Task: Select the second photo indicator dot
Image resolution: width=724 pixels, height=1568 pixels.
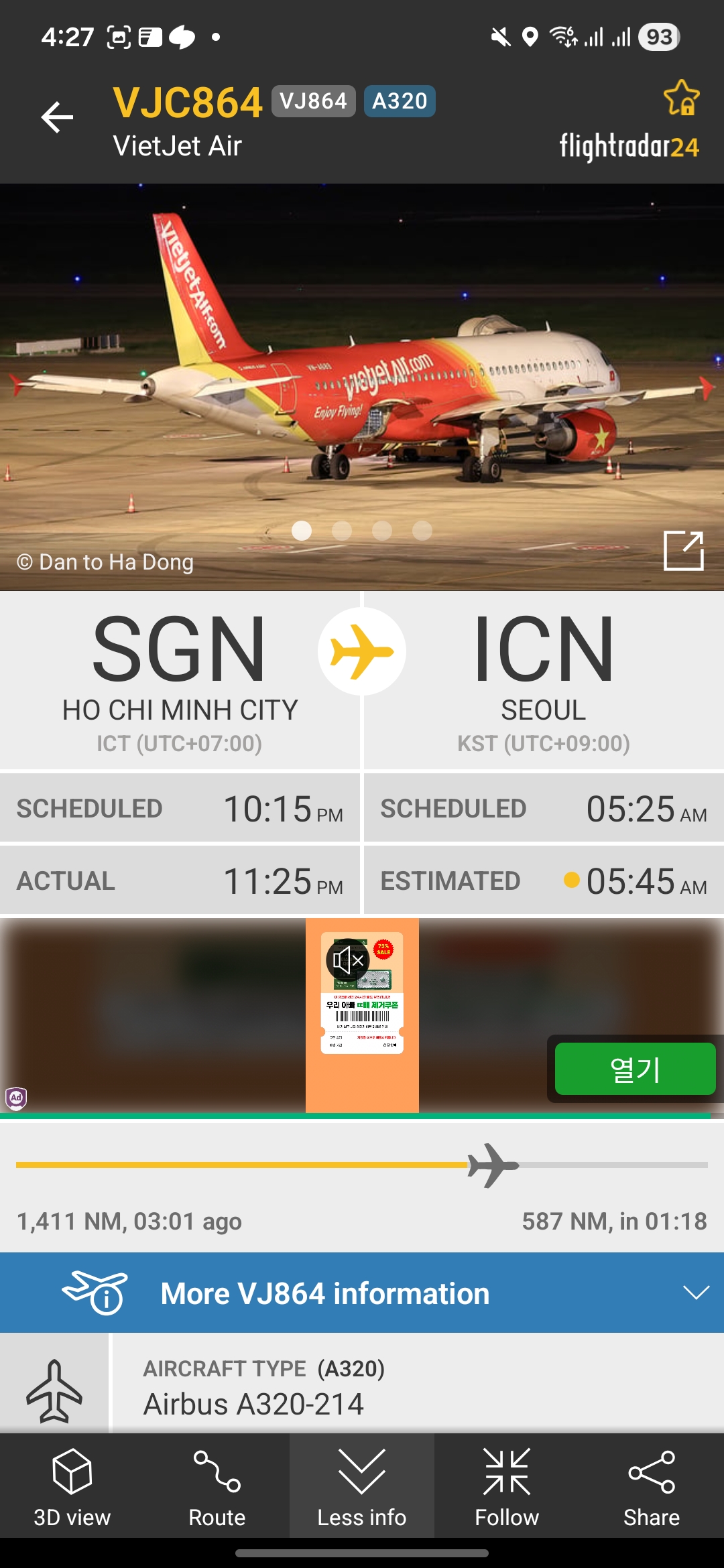Action: pos(342,531)
